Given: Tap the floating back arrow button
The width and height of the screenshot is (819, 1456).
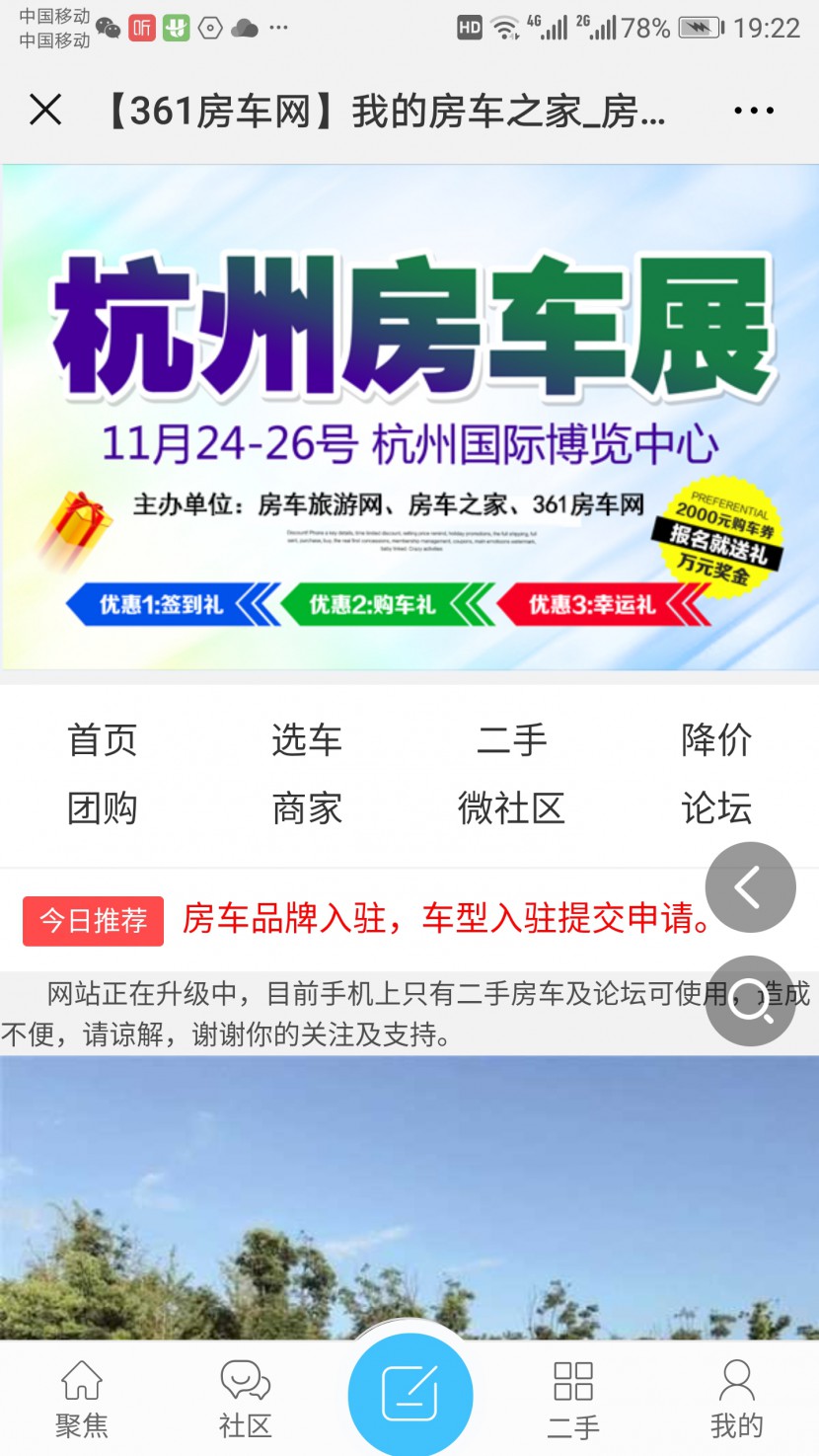Looking at the screenshot, I should tap(750, 887).
